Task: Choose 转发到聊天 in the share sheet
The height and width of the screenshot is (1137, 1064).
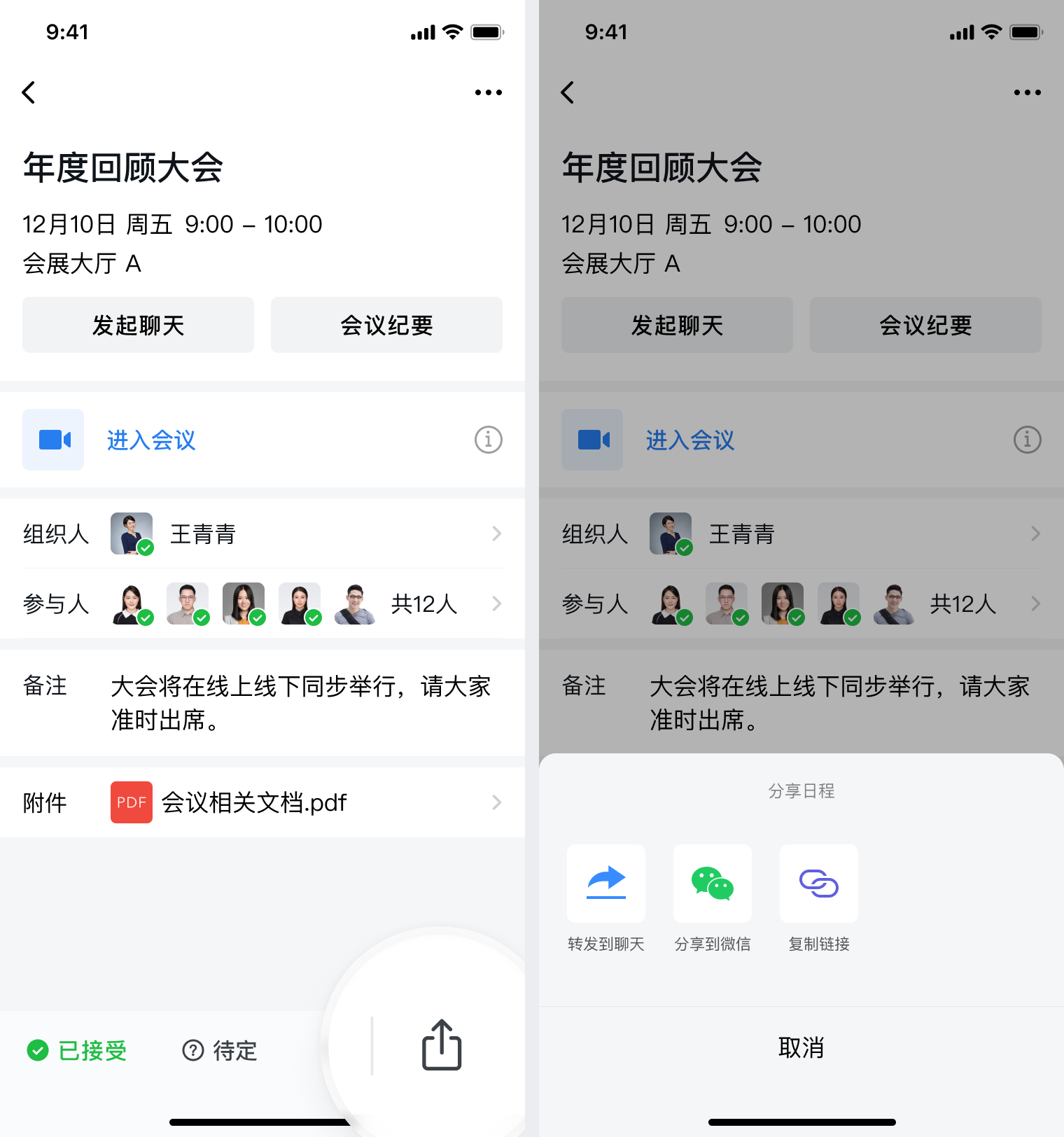Action: (x=606, y=884)
